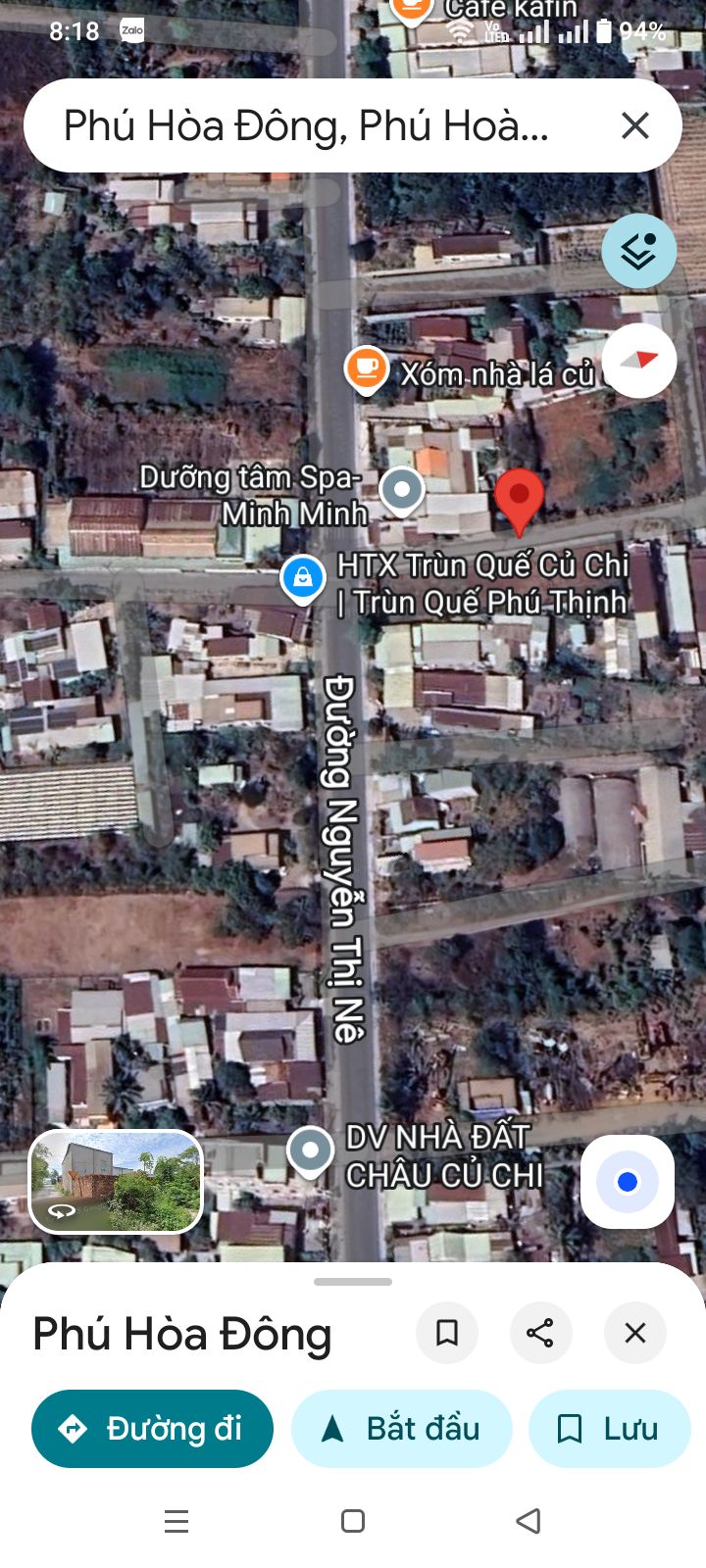Save the place using the Lưu chip
Viewport: 706px width, 1568px height.
coord(609,1429)
